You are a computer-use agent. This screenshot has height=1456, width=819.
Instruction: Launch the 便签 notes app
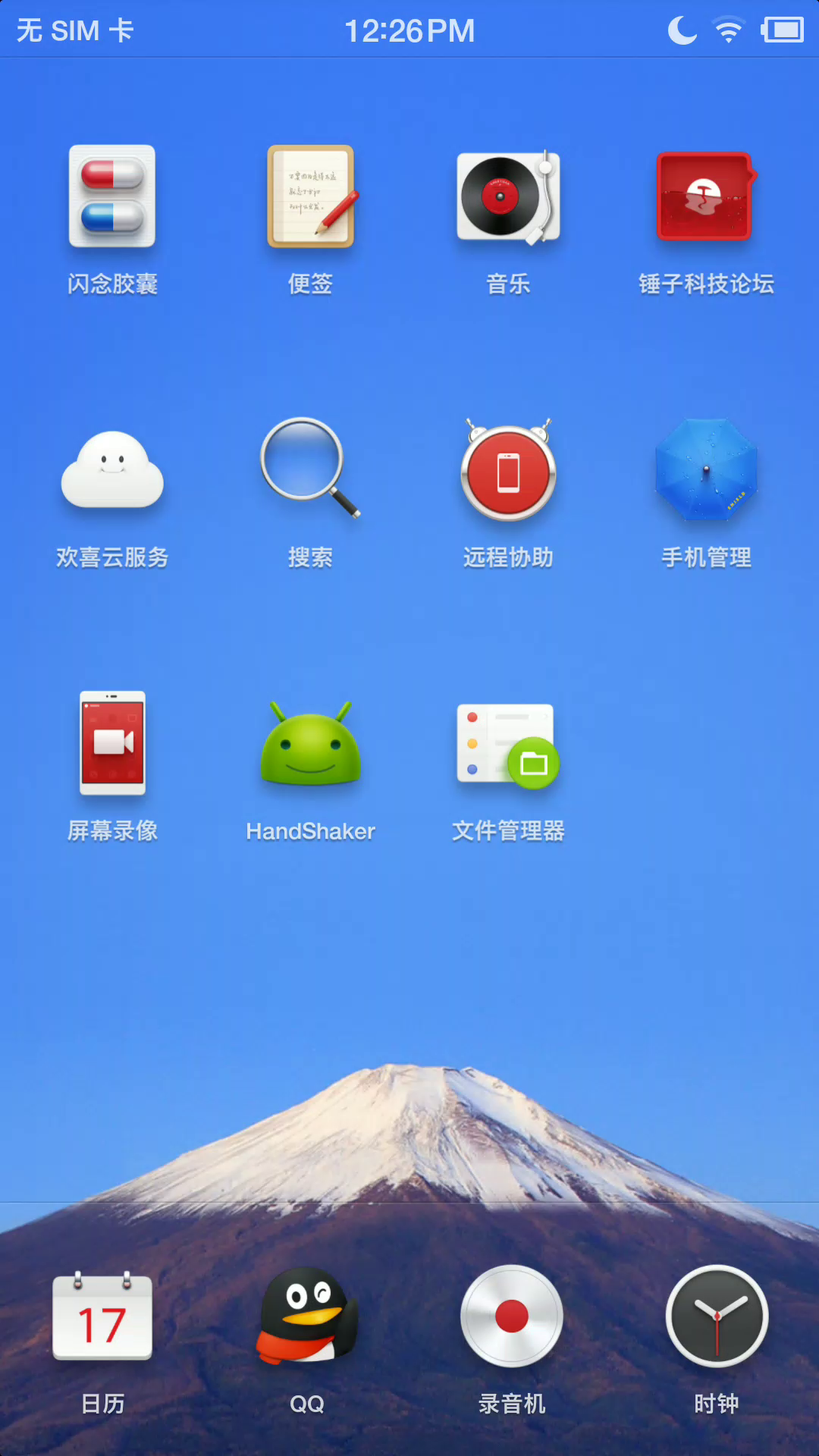[310, 196]
